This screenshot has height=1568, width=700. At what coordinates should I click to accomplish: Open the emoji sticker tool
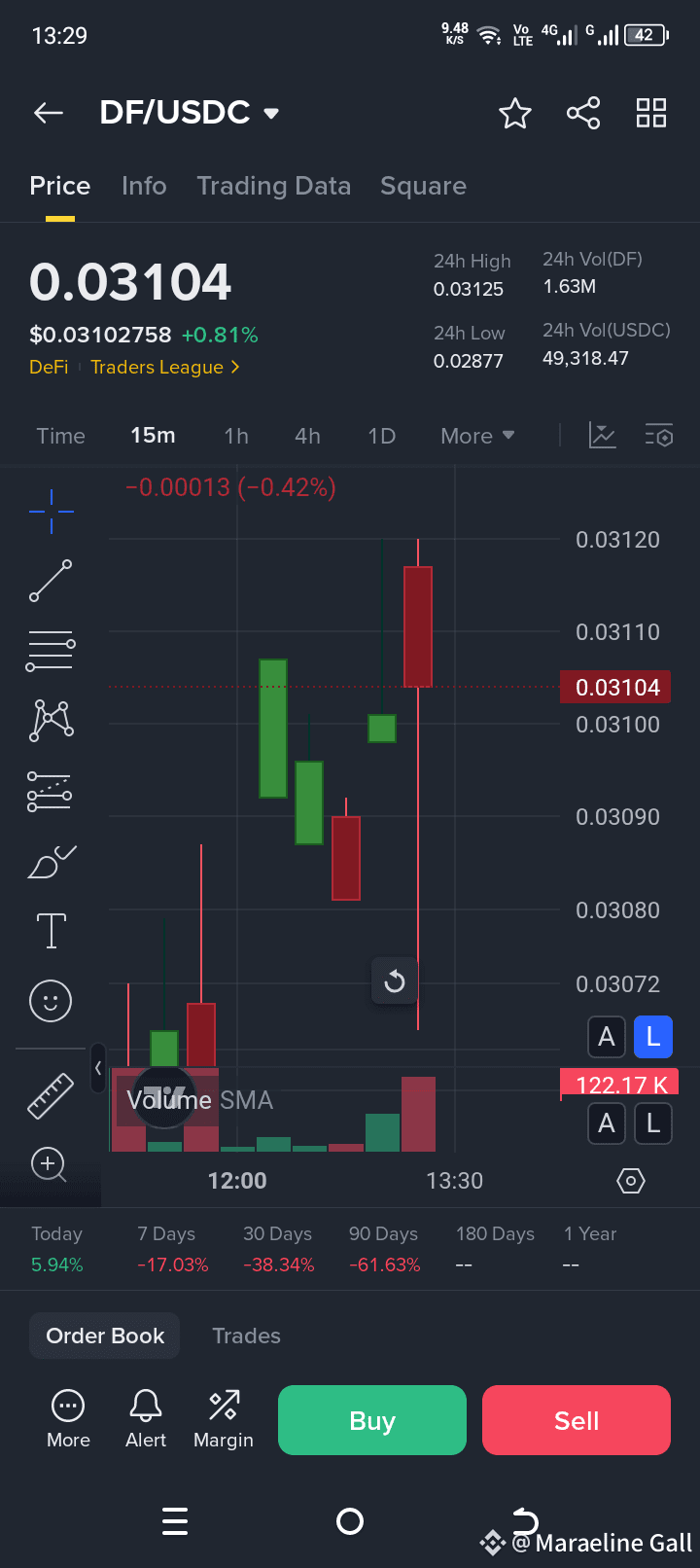pos(50,1001)
